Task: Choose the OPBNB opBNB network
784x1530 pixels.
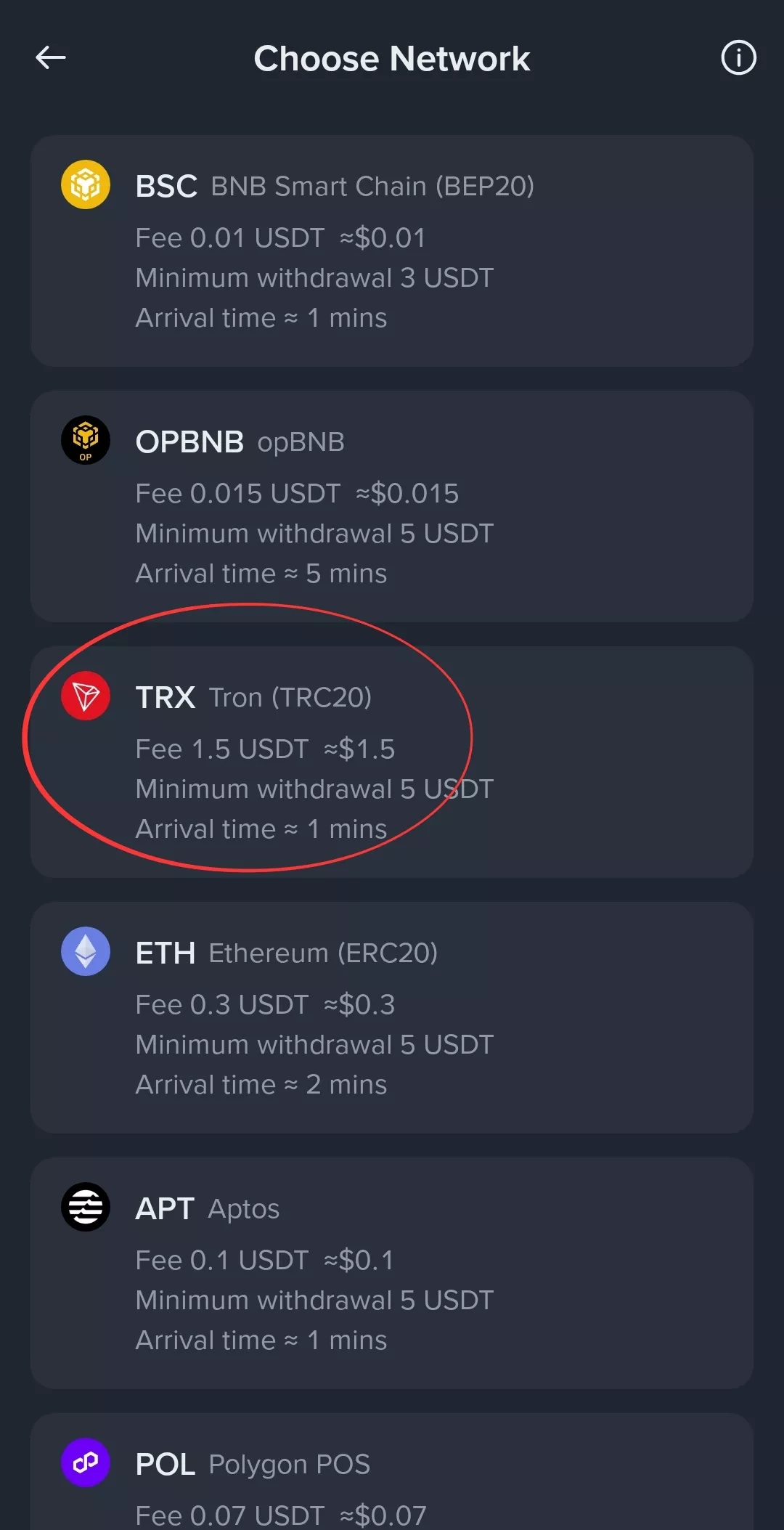Action: tap(392, 506)
